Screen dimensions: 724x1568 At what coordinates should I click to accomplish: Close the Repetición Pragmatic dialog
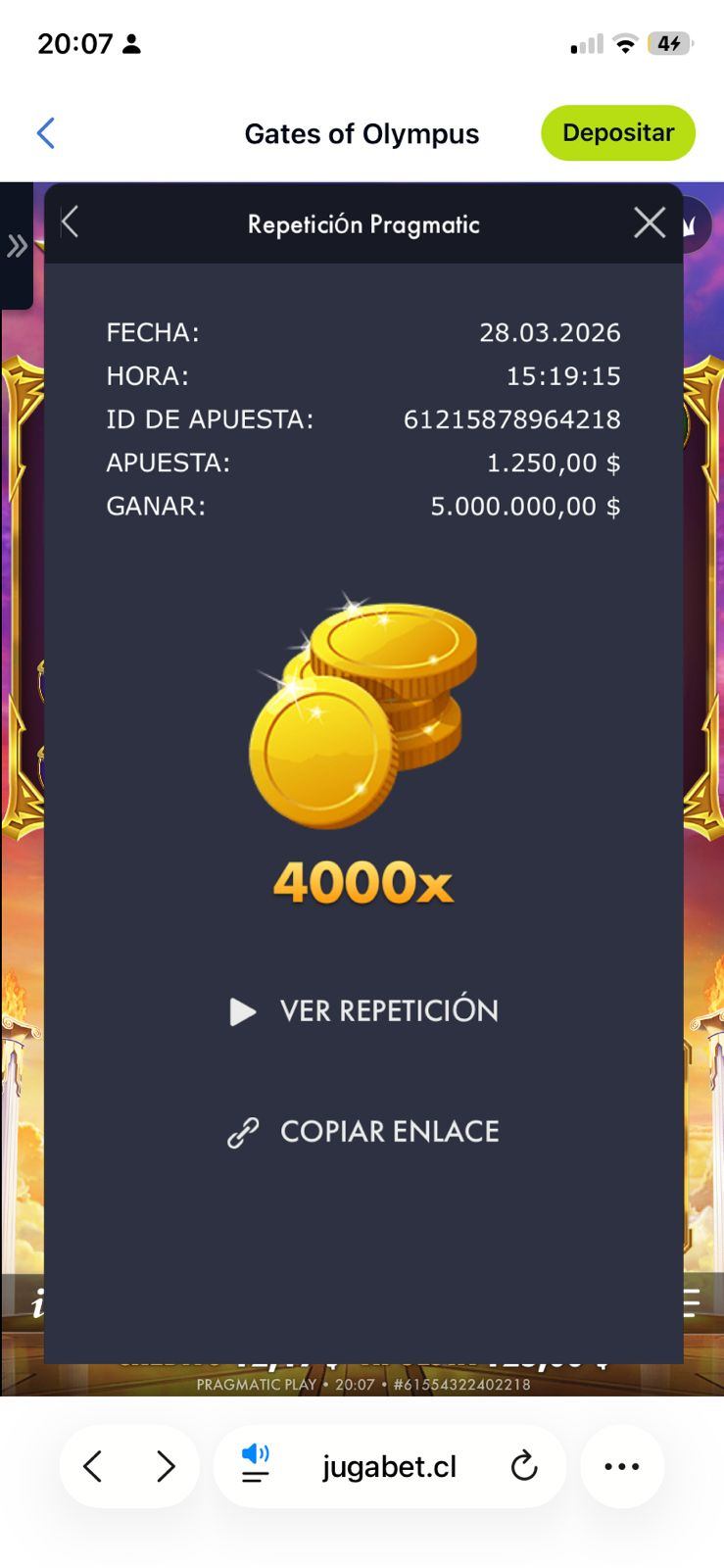click(x=649, y=223)
